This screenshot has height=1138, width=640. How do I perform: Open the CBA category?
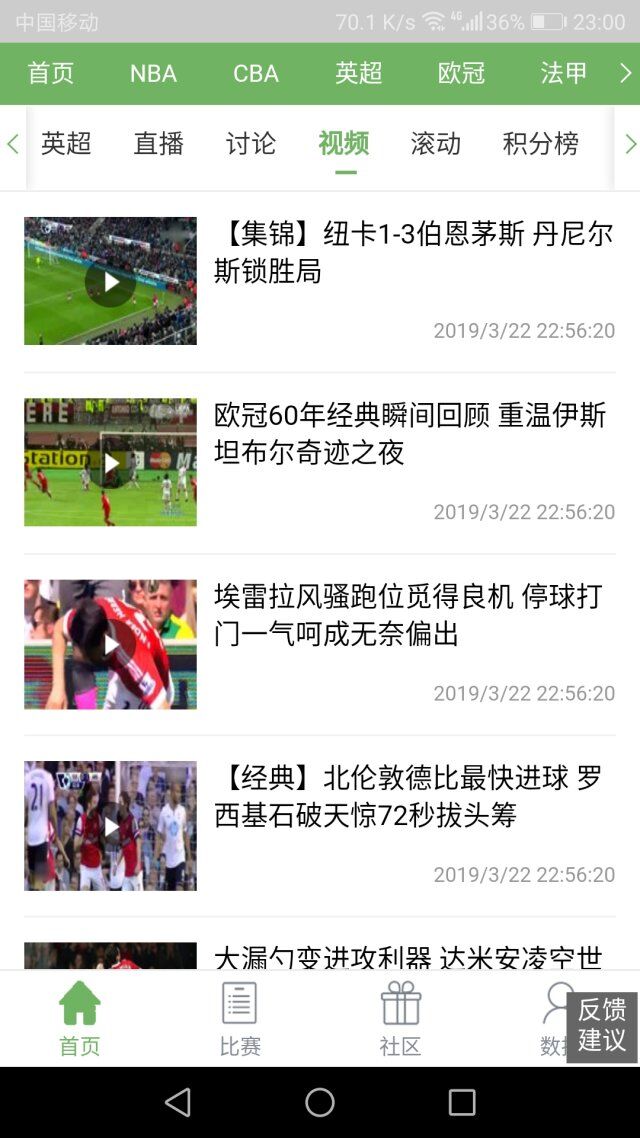tap(256, 73)
